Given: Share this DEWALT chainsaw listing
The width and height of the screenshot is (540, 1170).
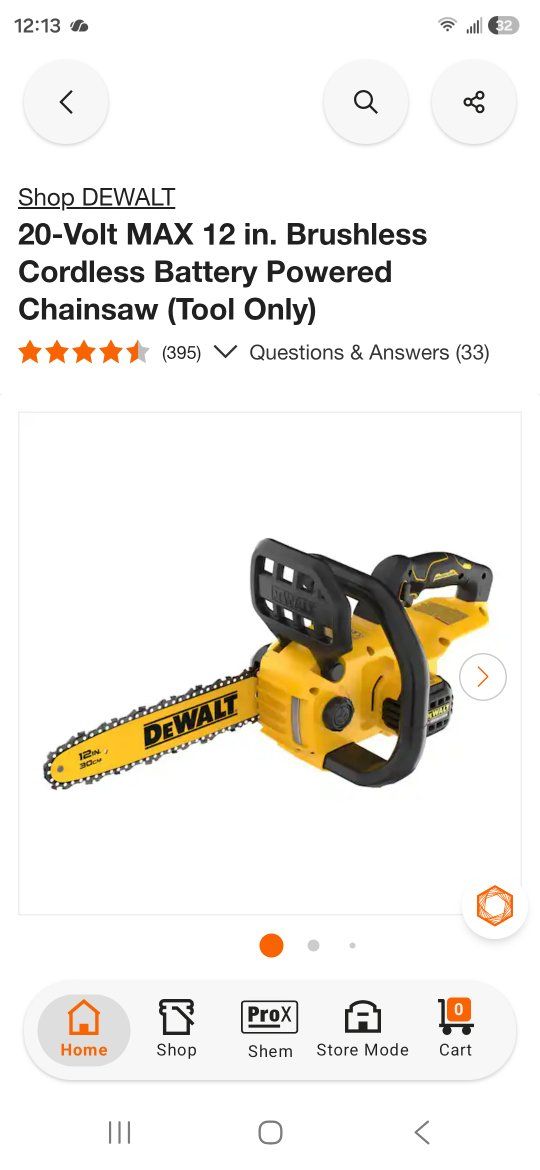Looking at the screenshot, I should [x=474, y=101].
